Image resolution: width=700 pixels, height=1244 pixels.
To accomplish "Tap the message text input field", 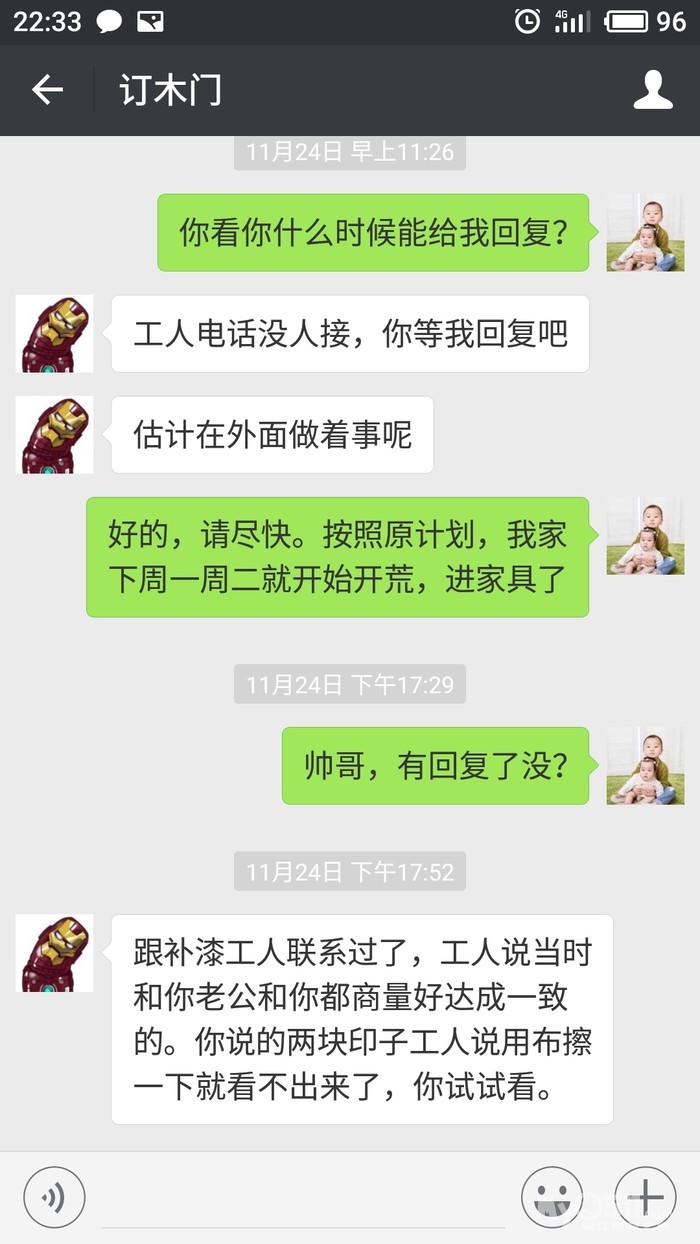I will (x=303, y=1198).
